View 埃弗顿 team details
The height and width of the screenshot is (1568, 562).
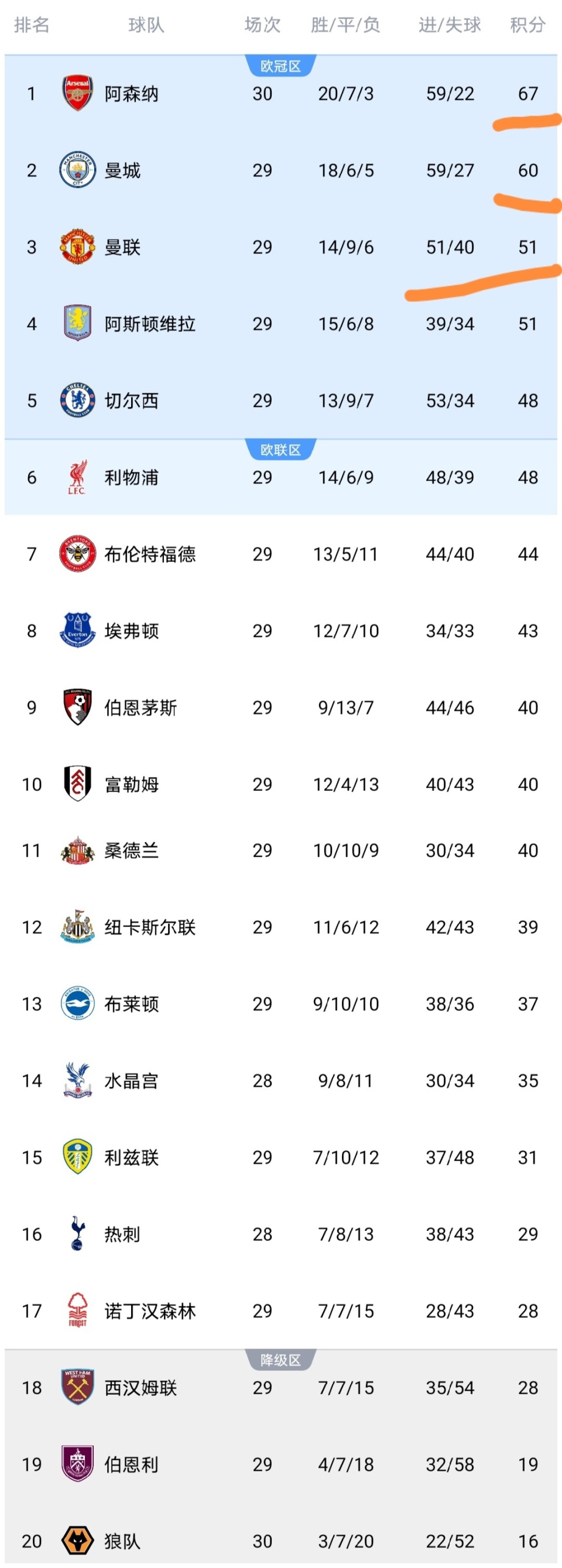pyautogui.click(x=132, y=631)
